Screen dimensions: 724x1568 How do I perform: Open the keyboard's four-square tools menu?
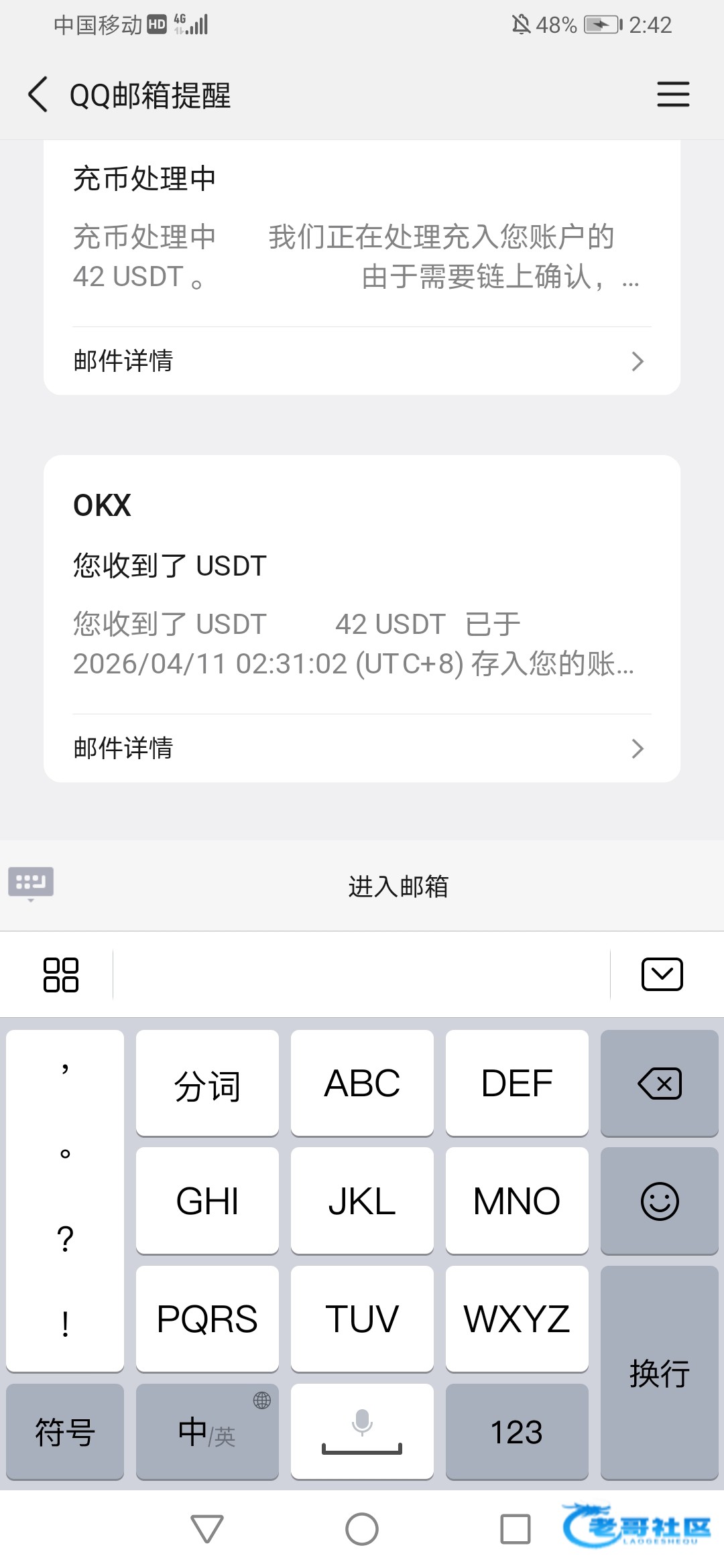point(61,974)
